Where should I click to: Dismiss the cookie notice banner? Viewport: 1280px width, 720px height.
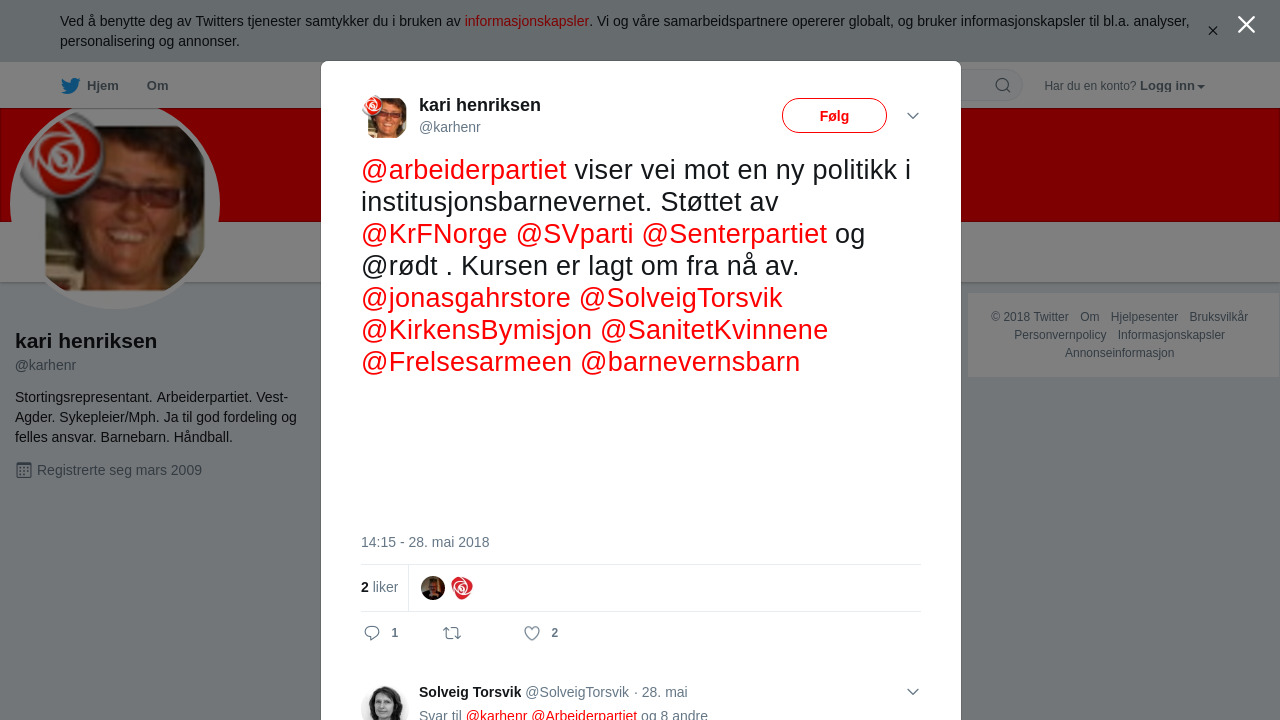tap(1212, 31)
